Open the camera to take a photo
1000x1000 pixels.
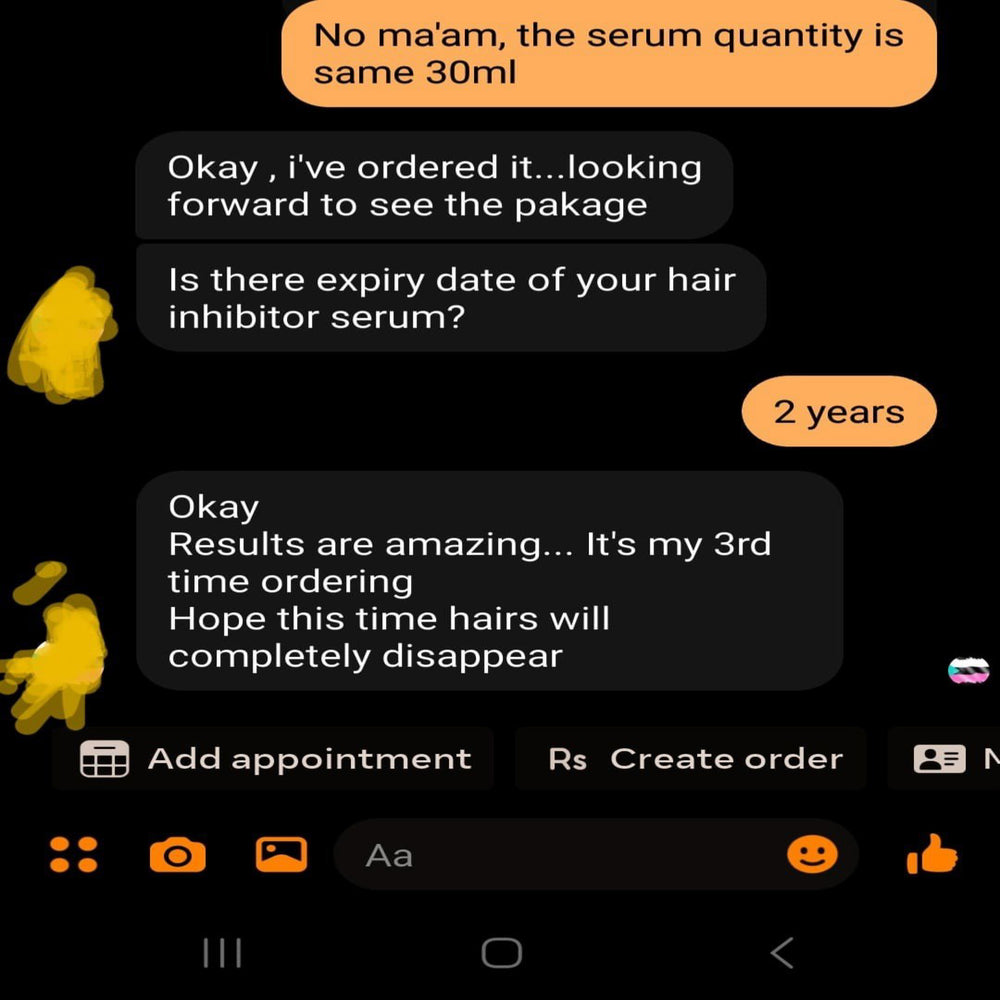[177, 855]
